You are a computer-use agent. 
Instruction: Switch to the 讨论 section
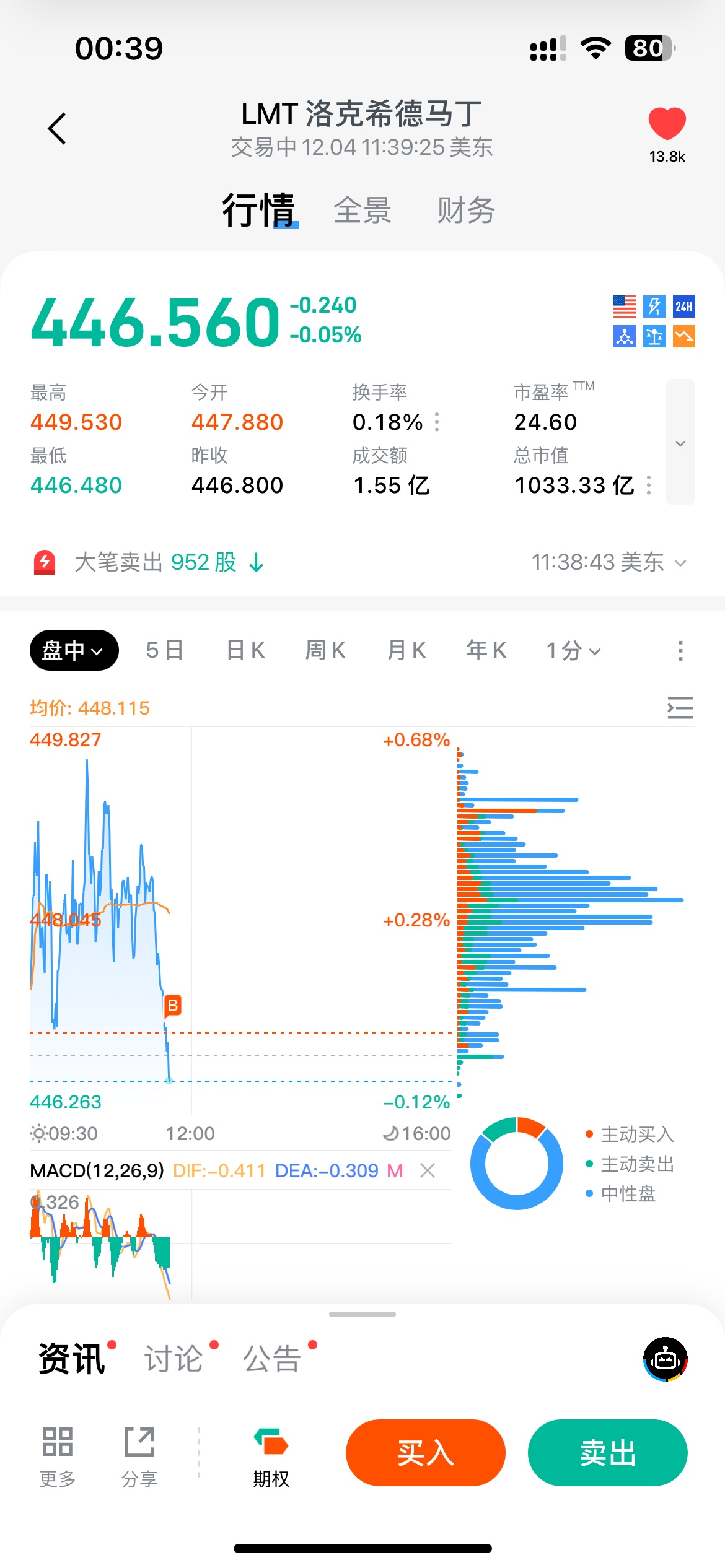174,1359
